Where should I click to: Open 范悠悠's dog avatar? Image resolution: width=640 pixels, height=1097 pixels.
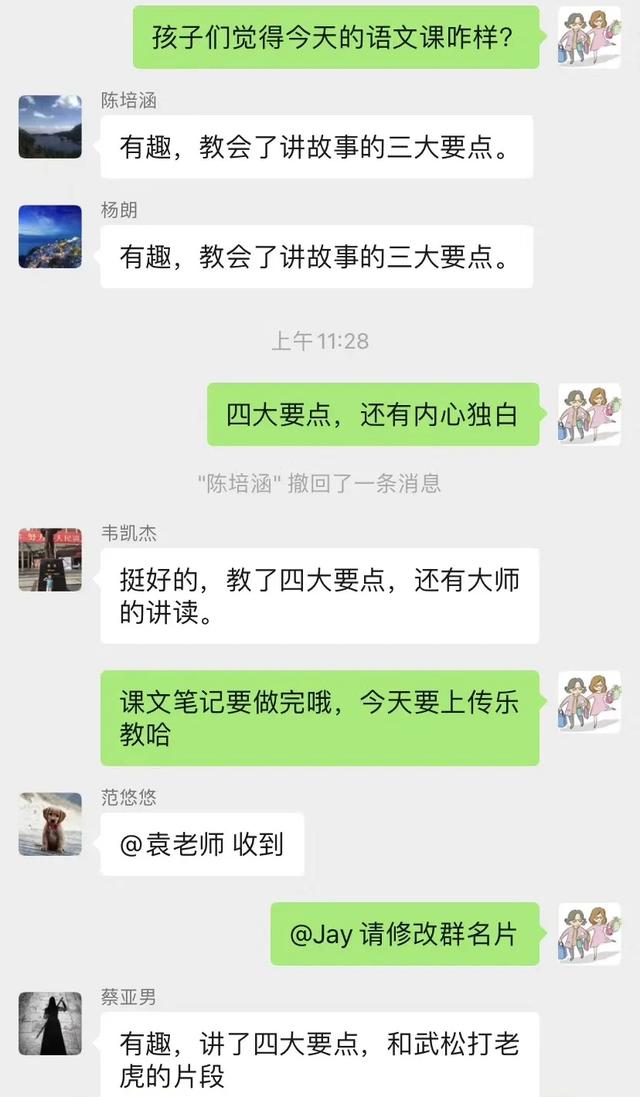[50, 824]
